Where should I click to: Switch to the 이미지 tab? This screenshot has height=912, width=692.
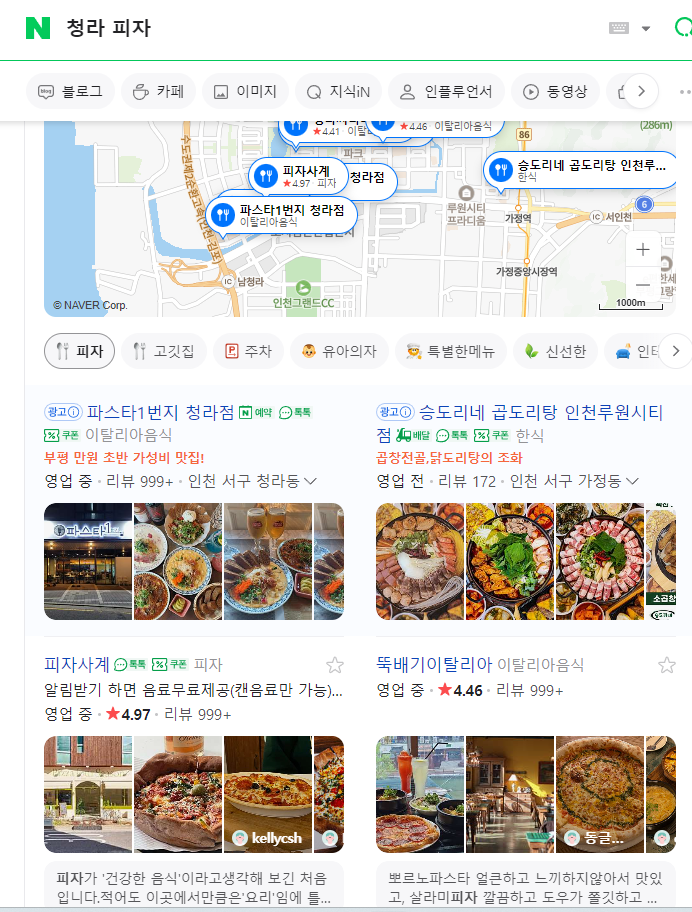[x=245, y=91]
